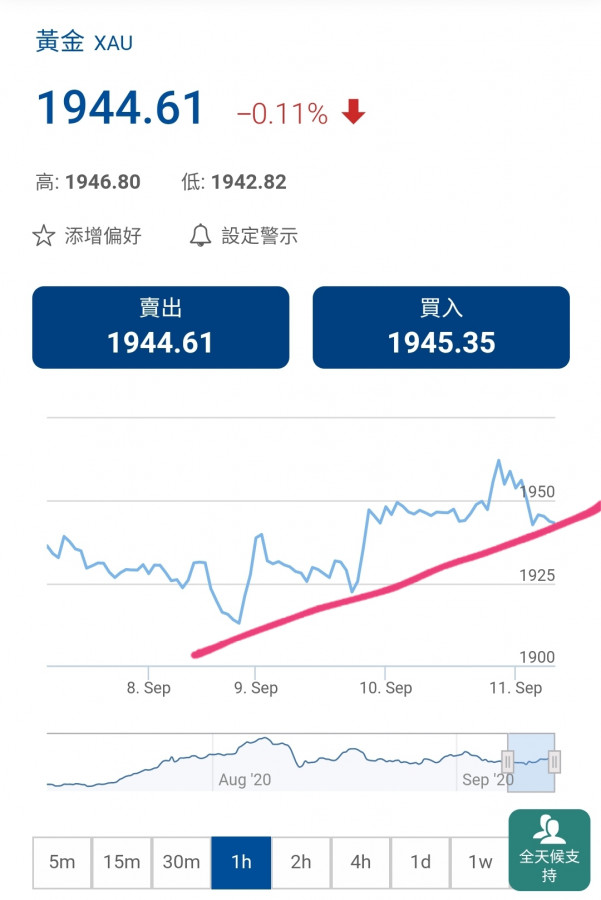The width and height of the screenshot is (601, 900).
Task: Switch to the 2h chart interval
Action: (x=301, y=862)
